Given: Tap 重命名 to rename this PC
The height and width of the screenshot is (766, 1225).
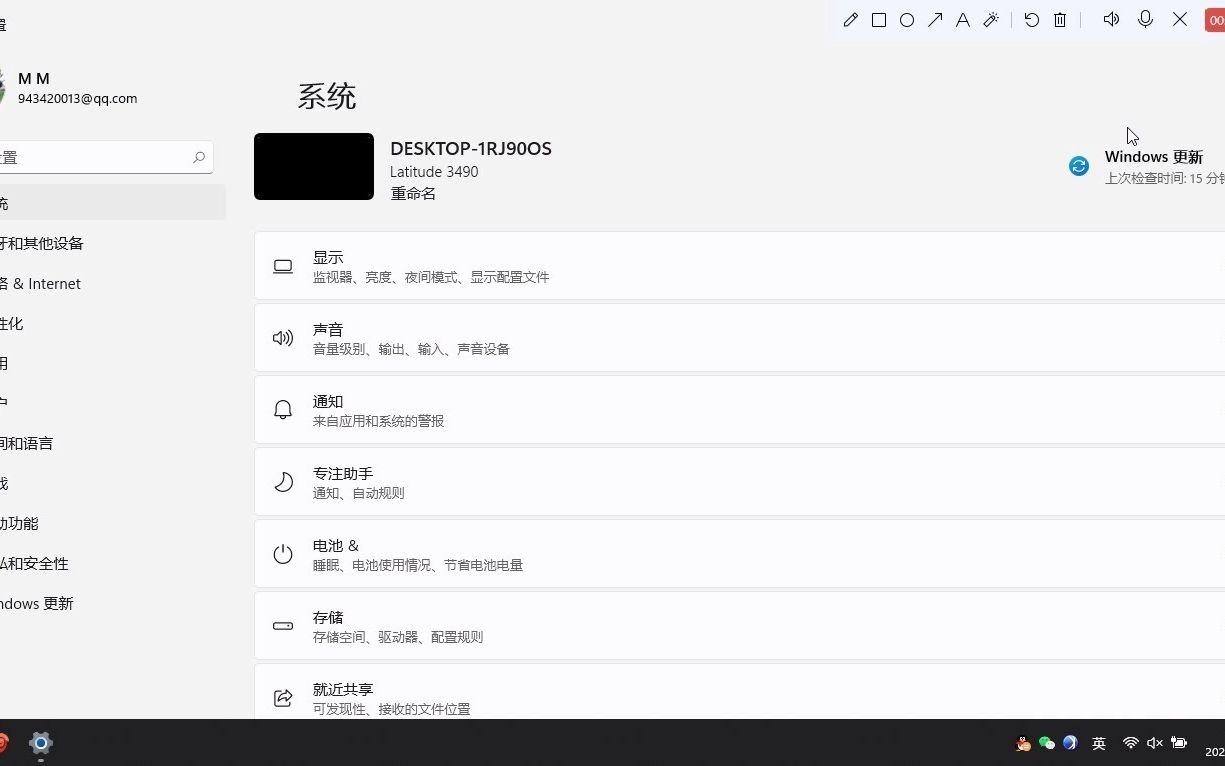Looking at the screenshot, I should (x=413, y=194).
